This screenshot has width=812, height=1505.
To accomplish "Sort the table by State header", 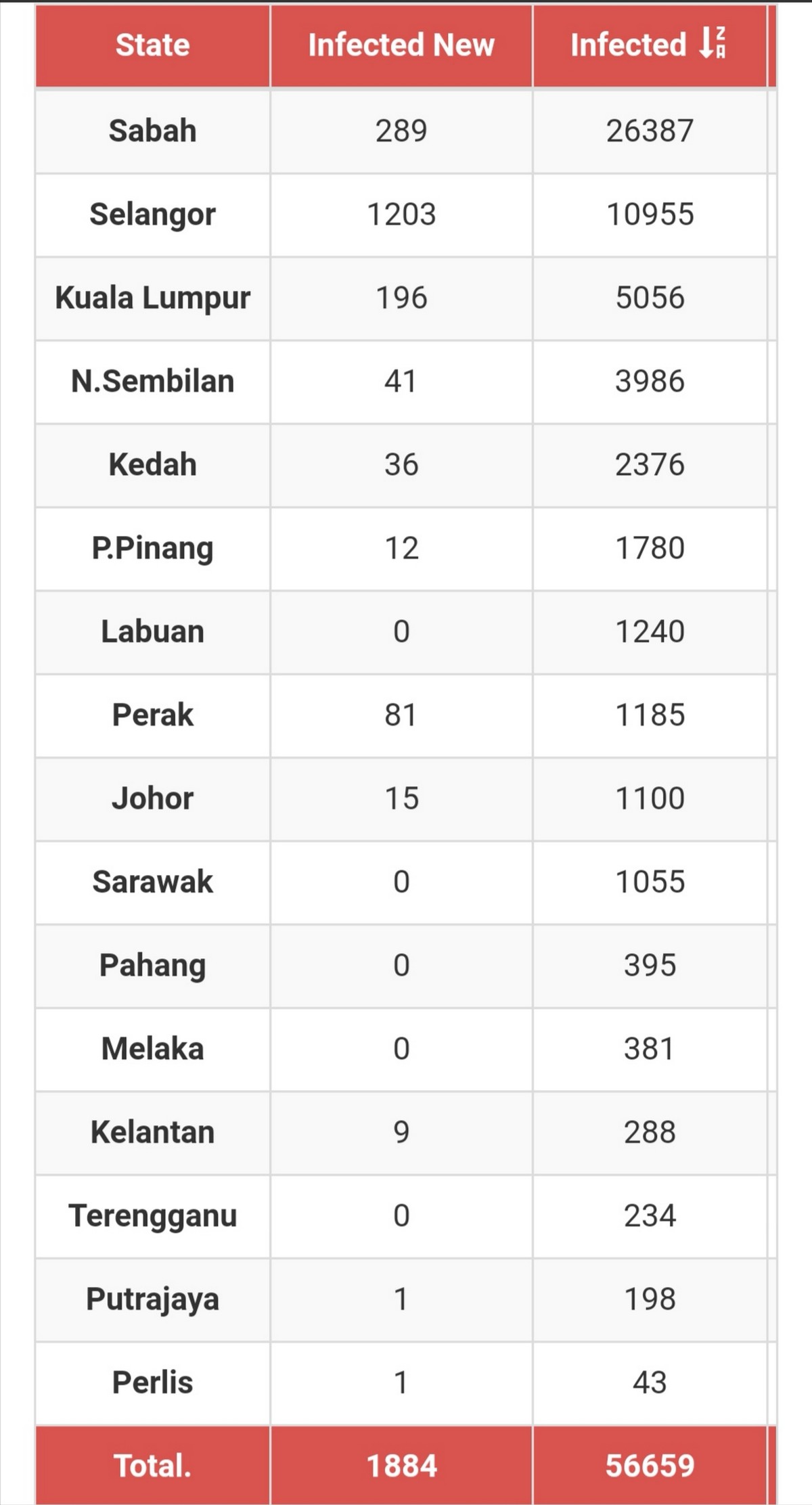I will [152, 45].
